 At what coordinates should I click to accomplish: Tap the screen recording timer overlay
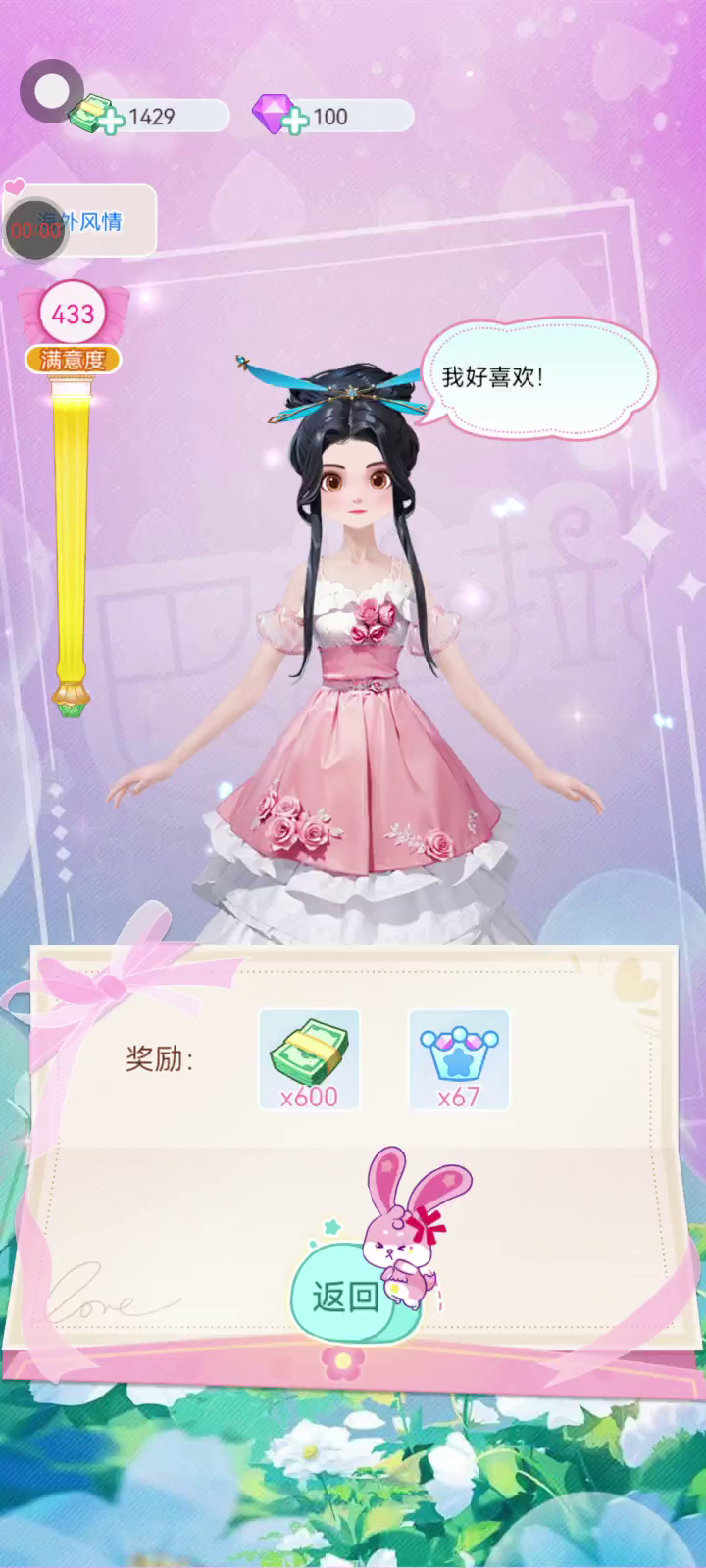pyautogui.click(x=35, y=229)
